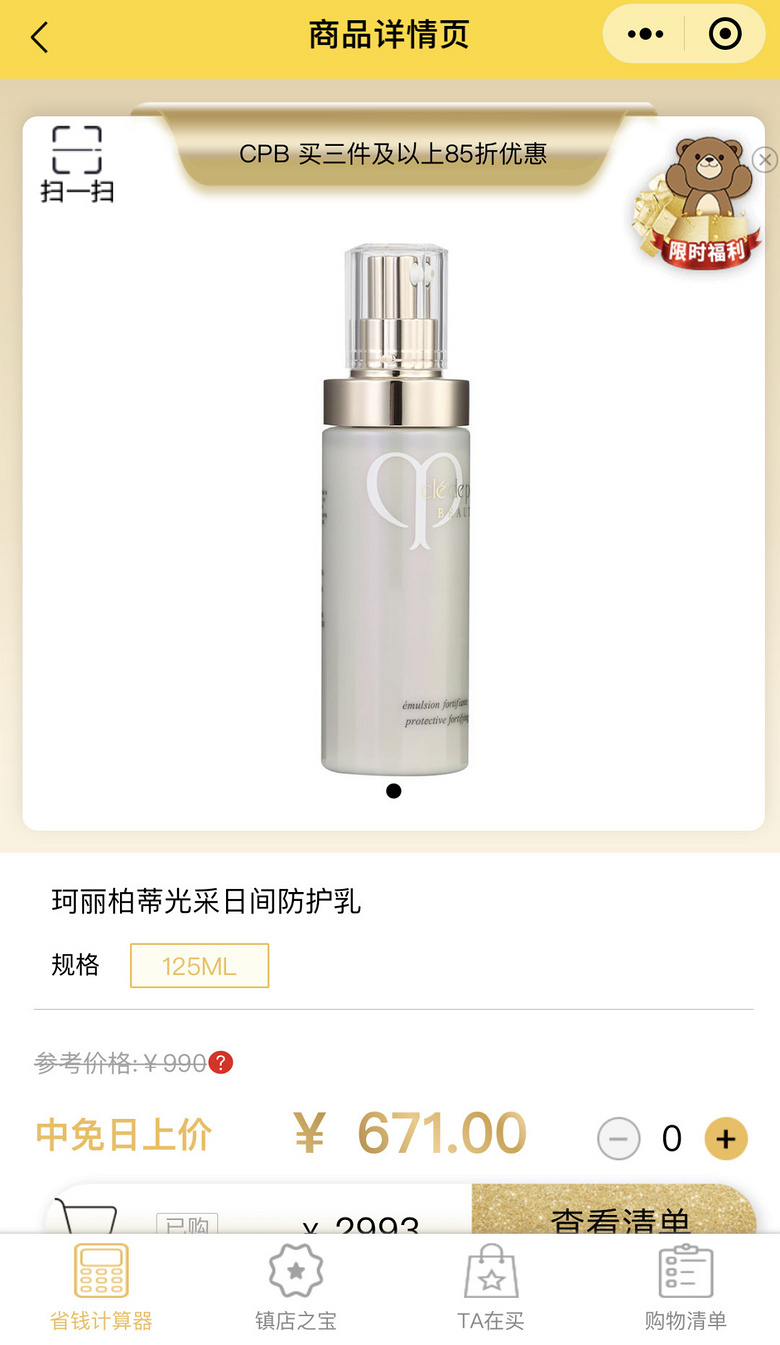Increase quantity with plus button
780x1345 pixels.
726,1138
